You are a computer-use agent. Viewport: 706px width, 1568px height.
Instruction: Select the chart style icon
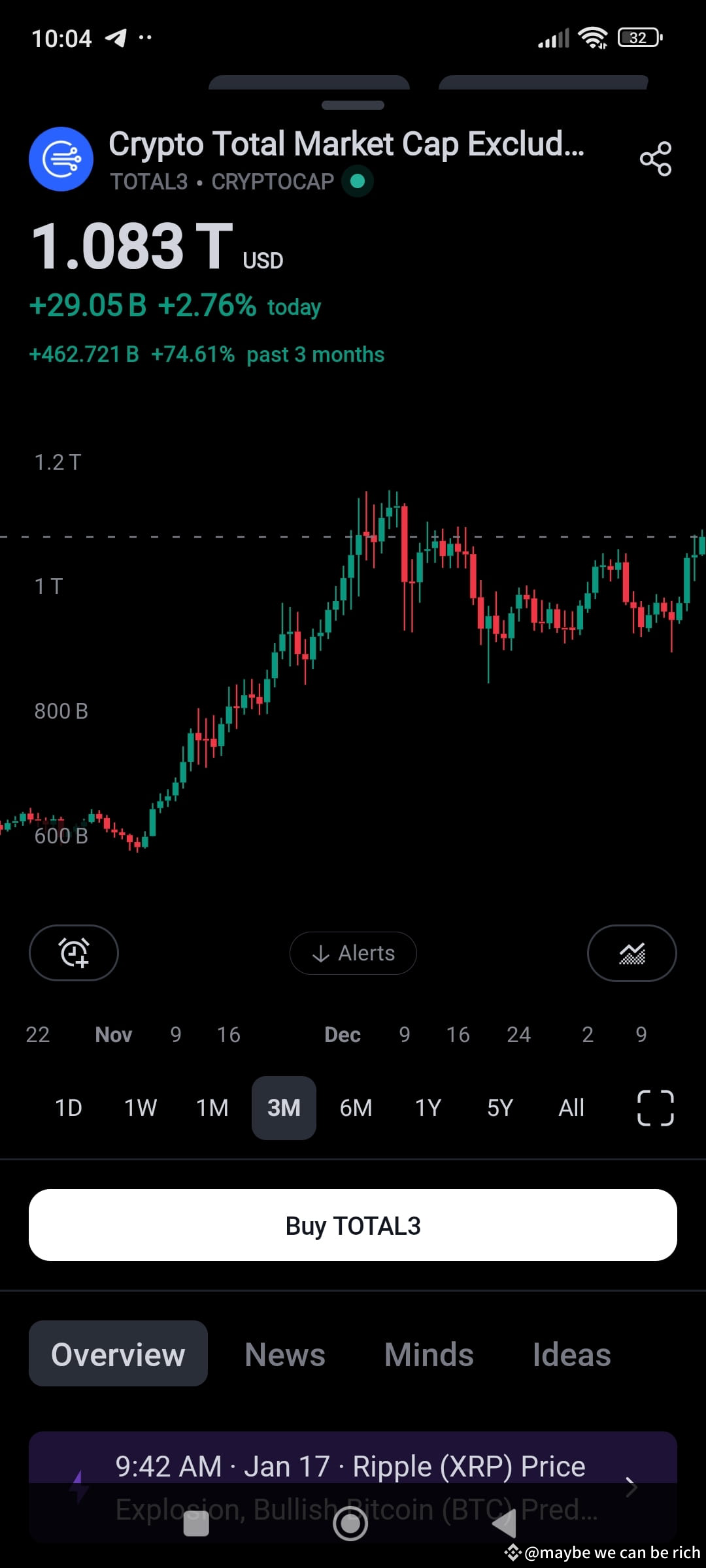[631, 953]
